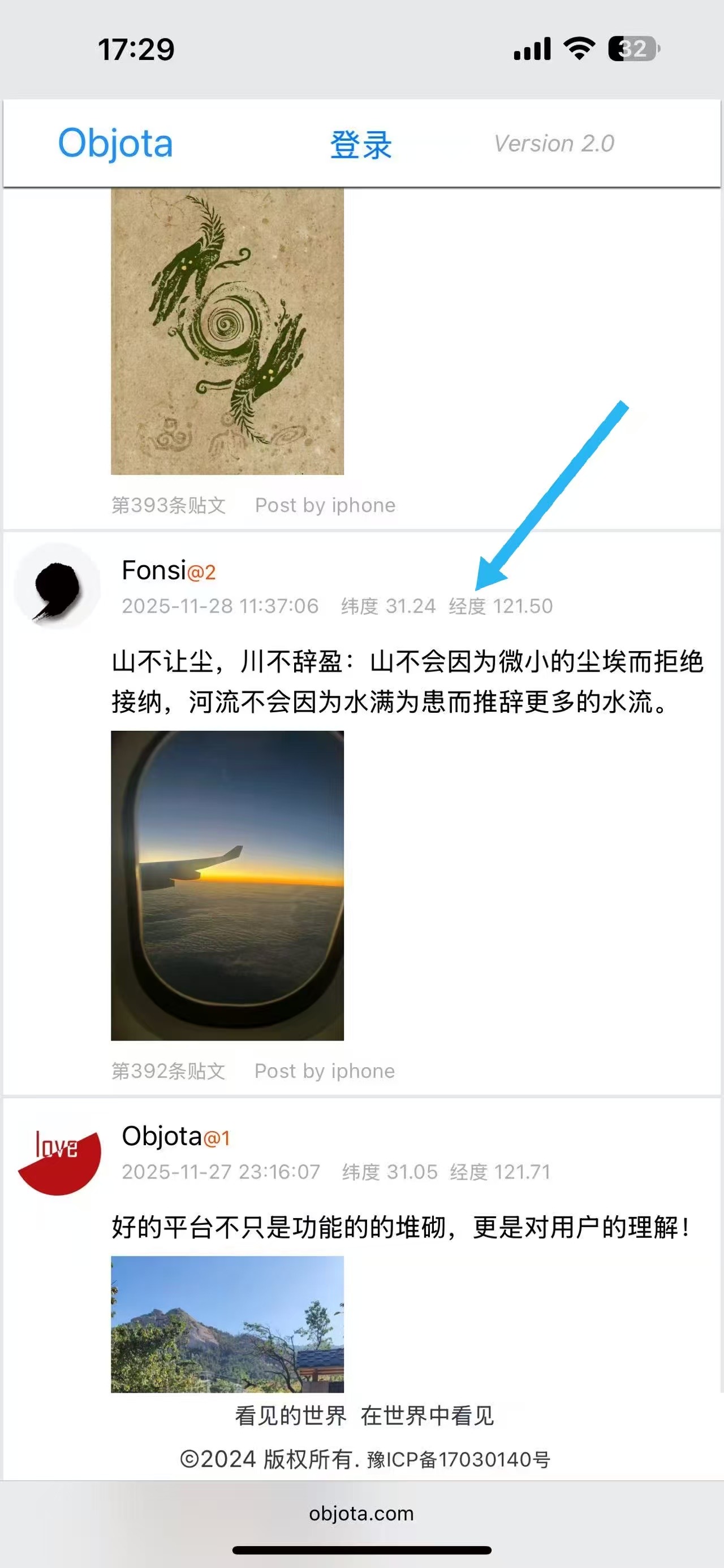The height and width of the screenshot is (1568, 724).
Task: Tap the objota.com address bar
Action: pyautogui.click(x=361, y=1513)
